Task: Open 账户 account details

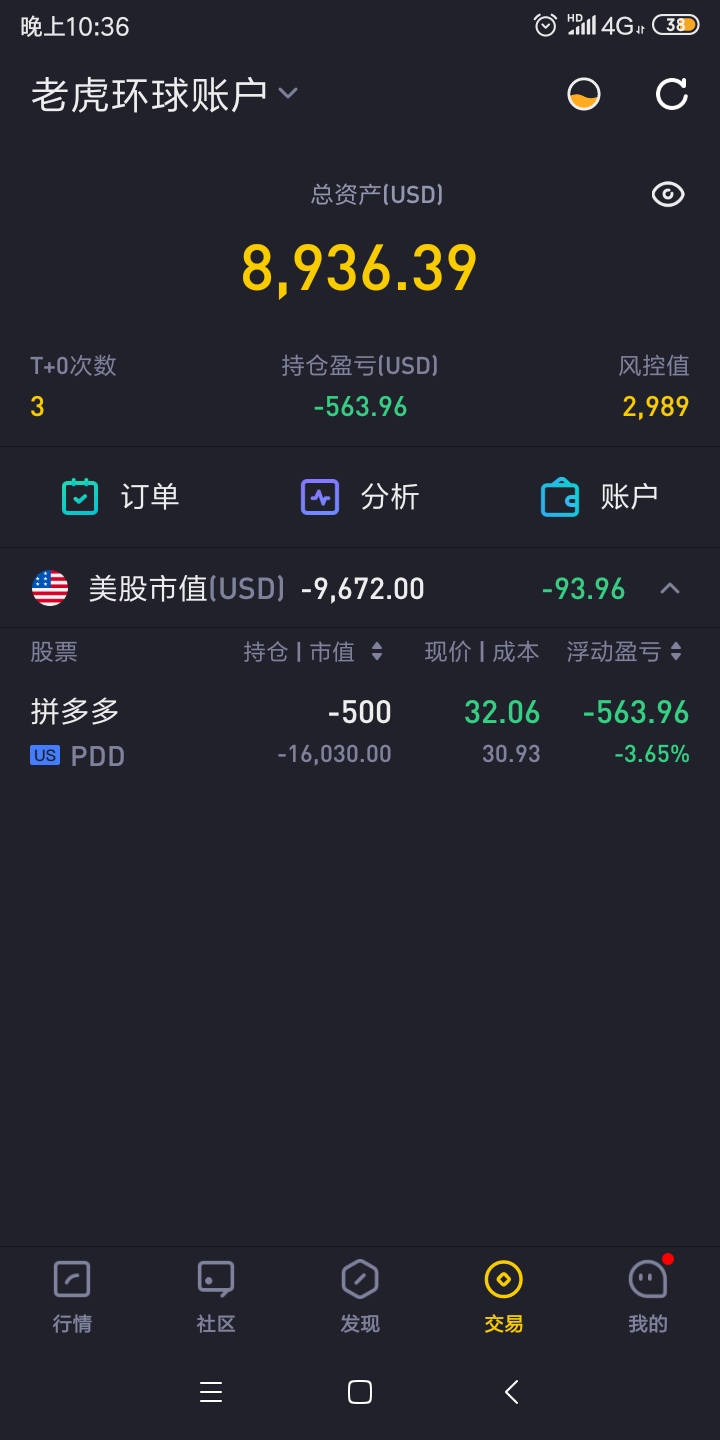Action: (x=599, y=496)
